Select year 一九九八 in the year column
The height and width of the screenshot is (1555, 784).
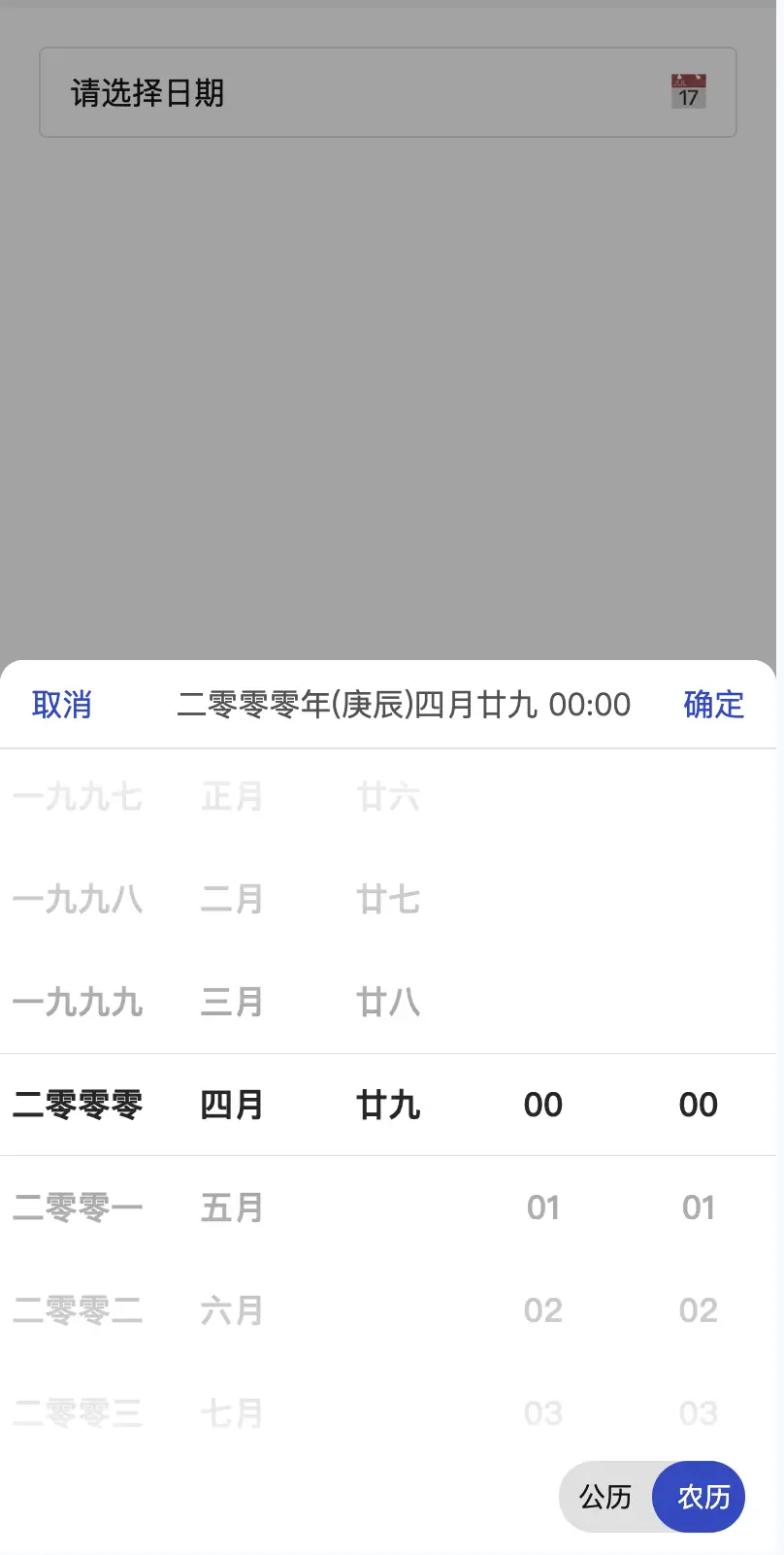coord(78,900)
